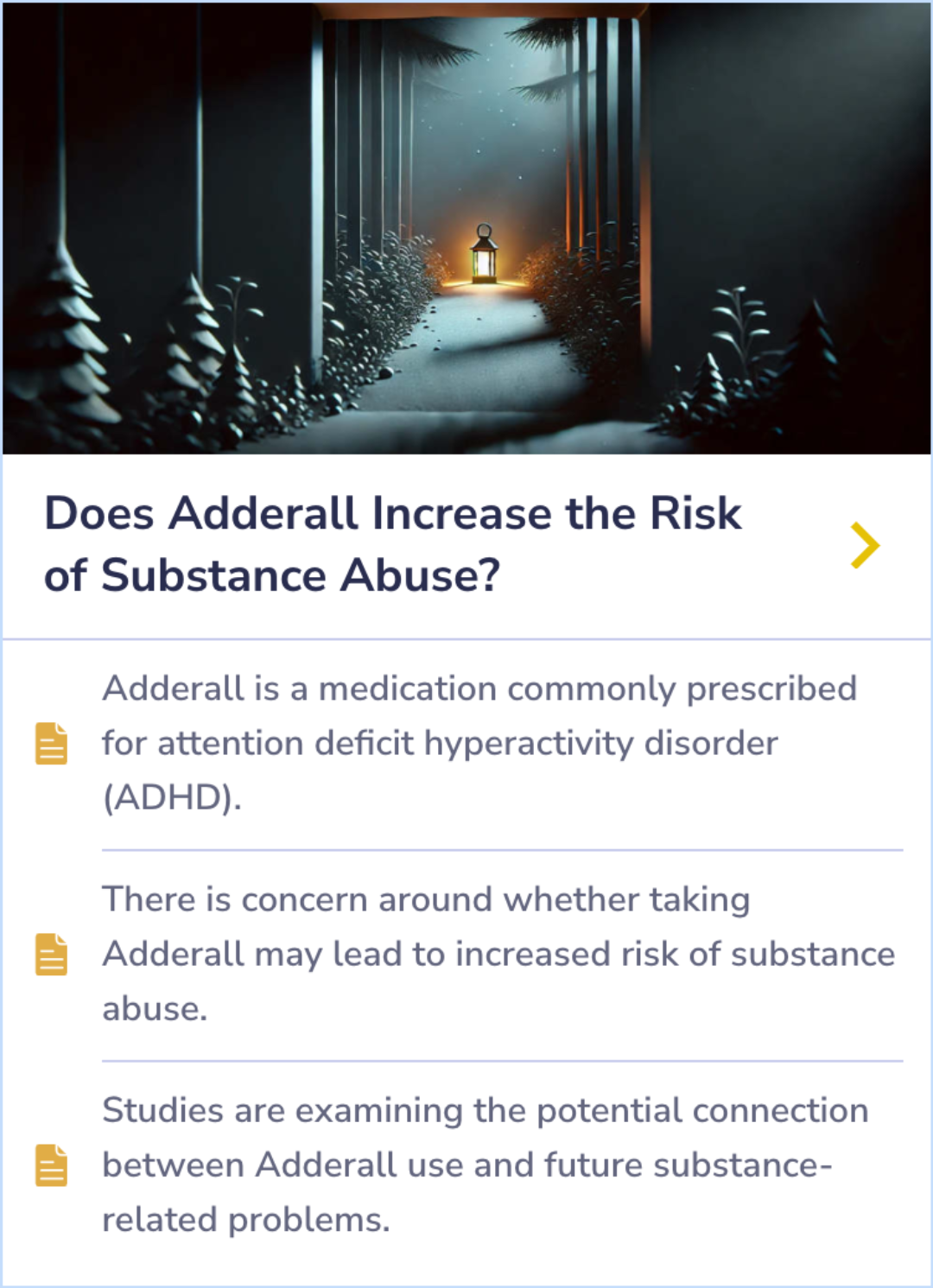
Task: Click the divider line below the first statement
Action: pos(499,848)
